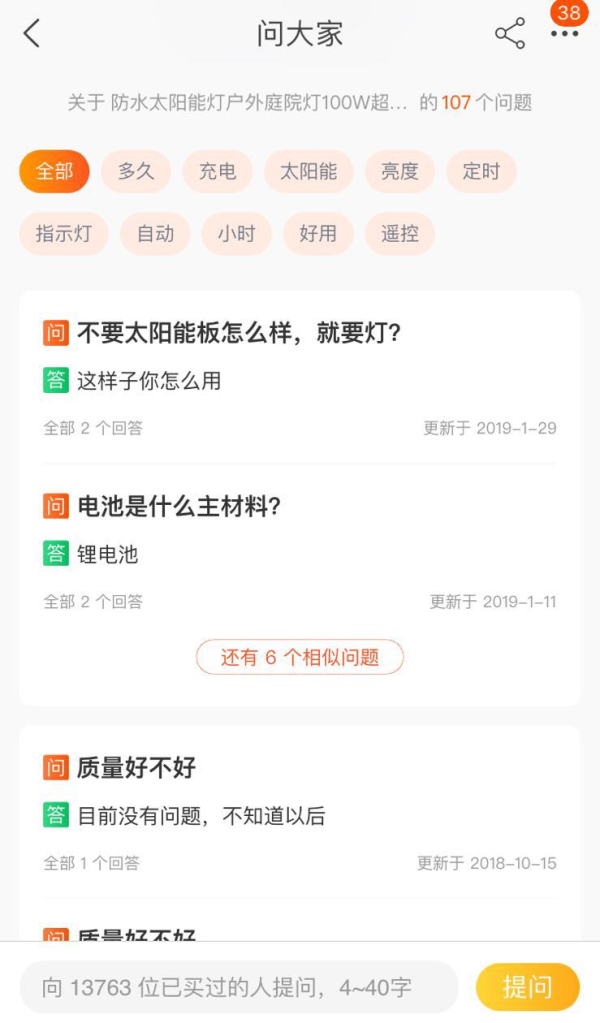
Task: Filter questions by 多久
Action: point(136,171)
